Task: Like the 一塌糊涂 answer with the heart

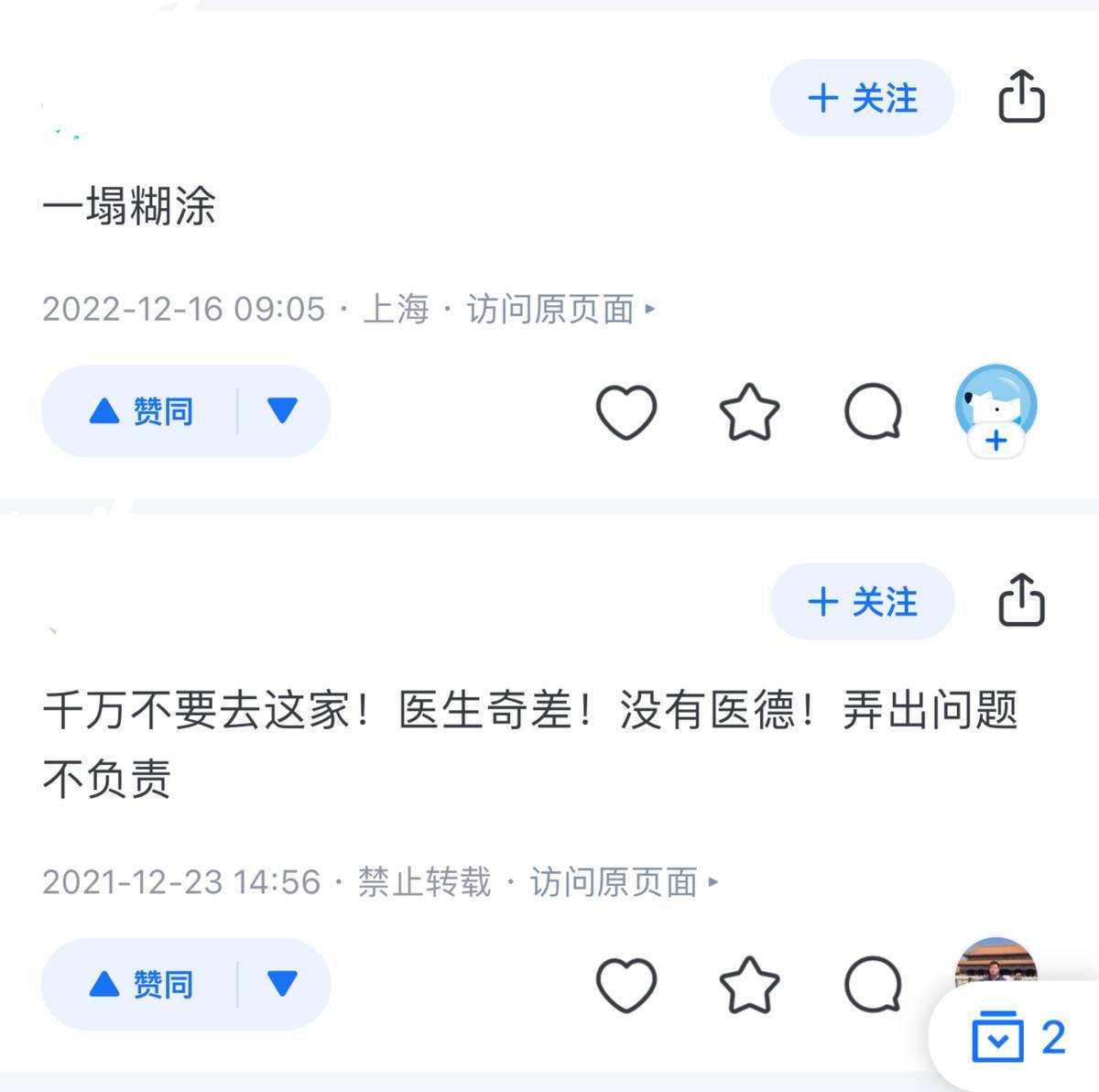Action: (x=626, y=411)
